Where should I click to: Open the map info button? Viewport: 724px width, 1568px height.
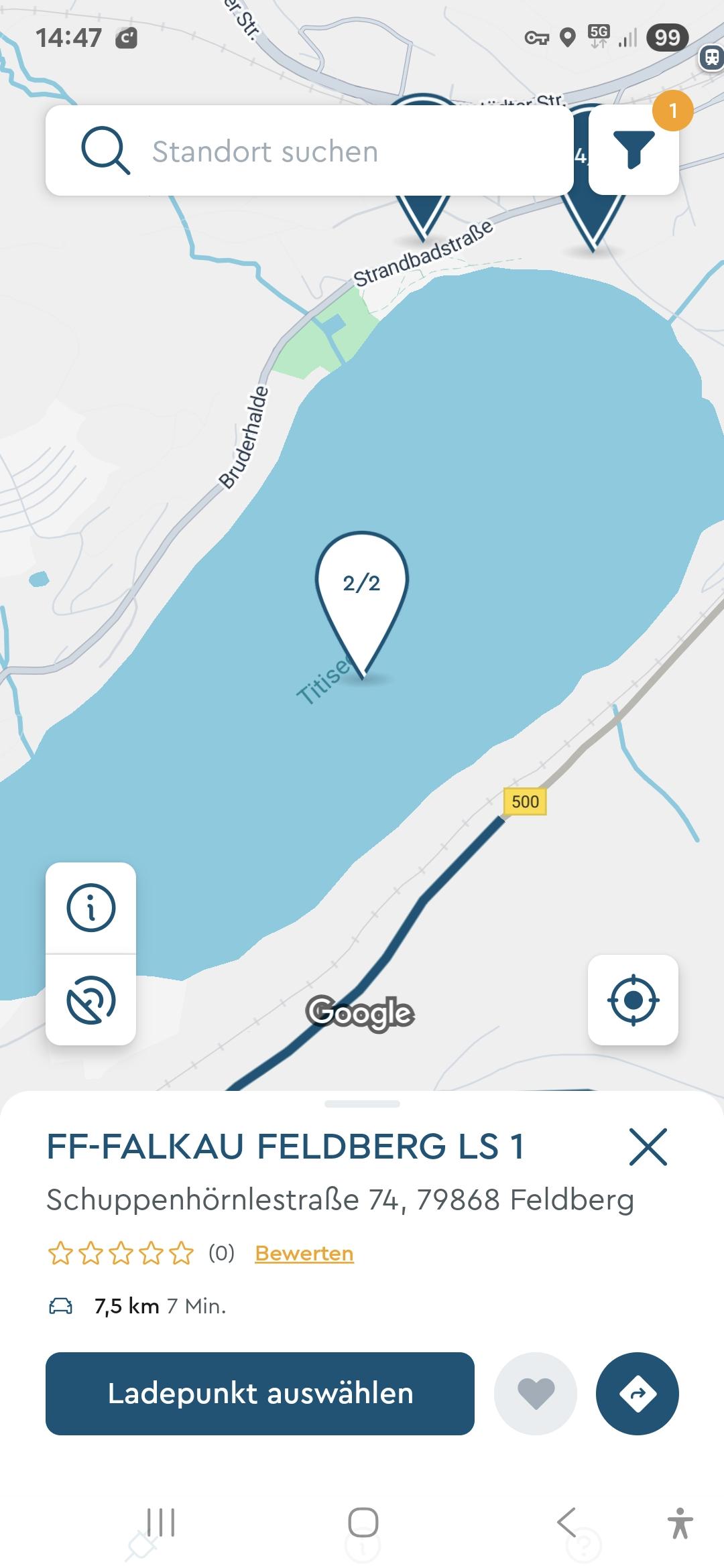(x=91, y=908)
